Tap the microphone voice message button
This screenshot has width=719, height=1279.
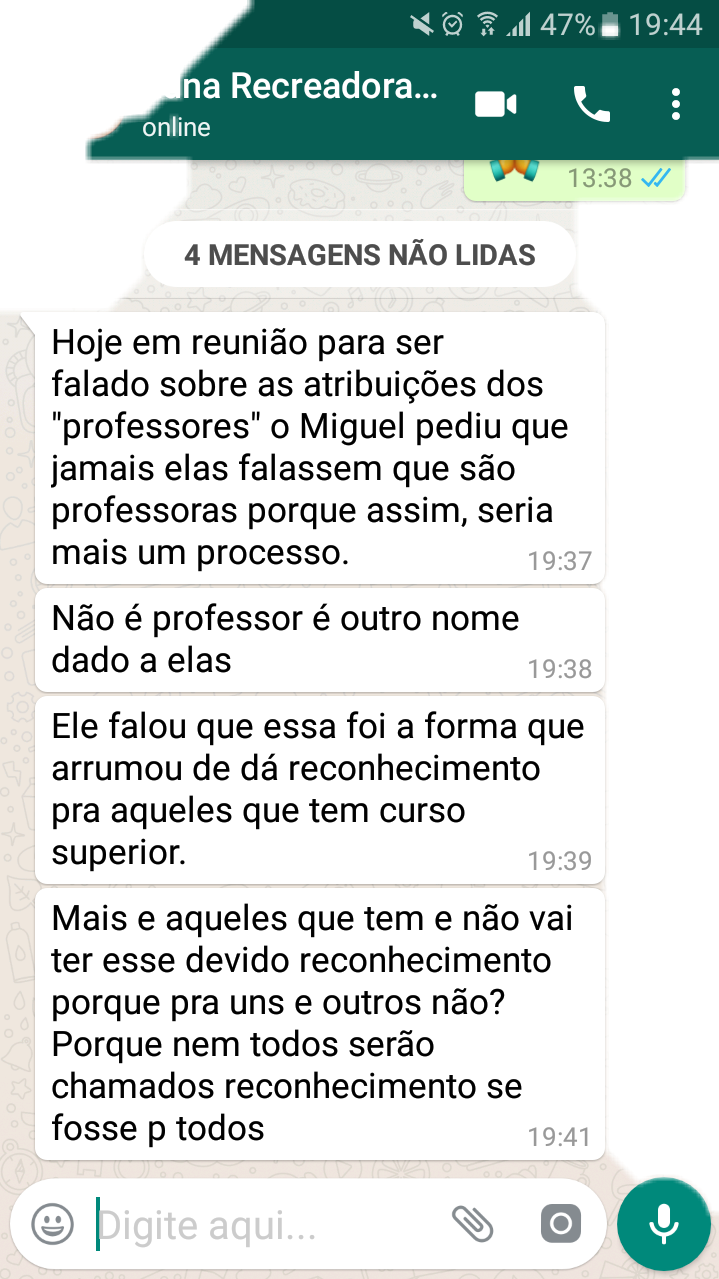(x=663, y=1223)
